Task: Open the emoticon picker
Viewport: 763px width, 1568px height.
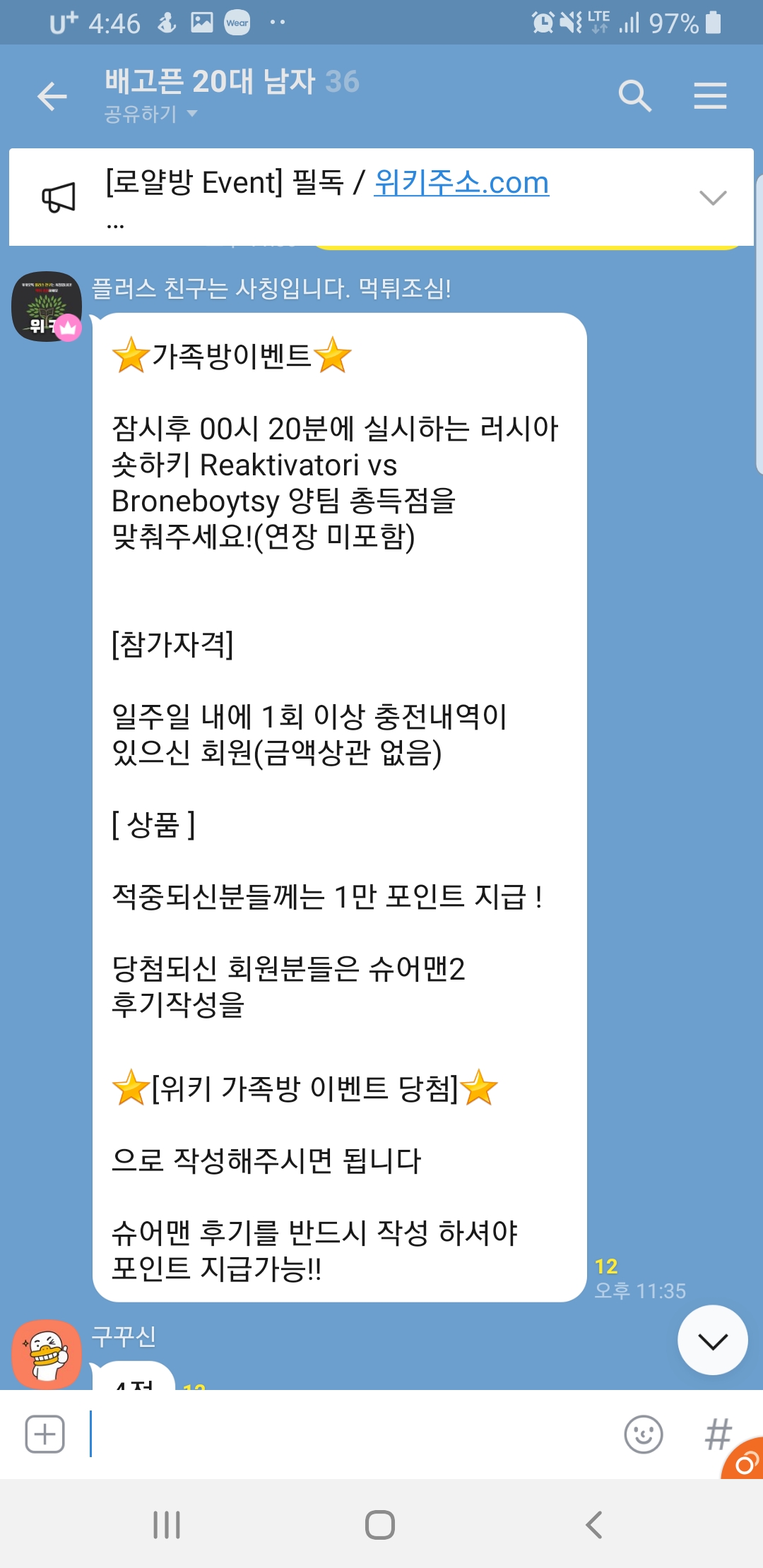Action: [643, 1435]
